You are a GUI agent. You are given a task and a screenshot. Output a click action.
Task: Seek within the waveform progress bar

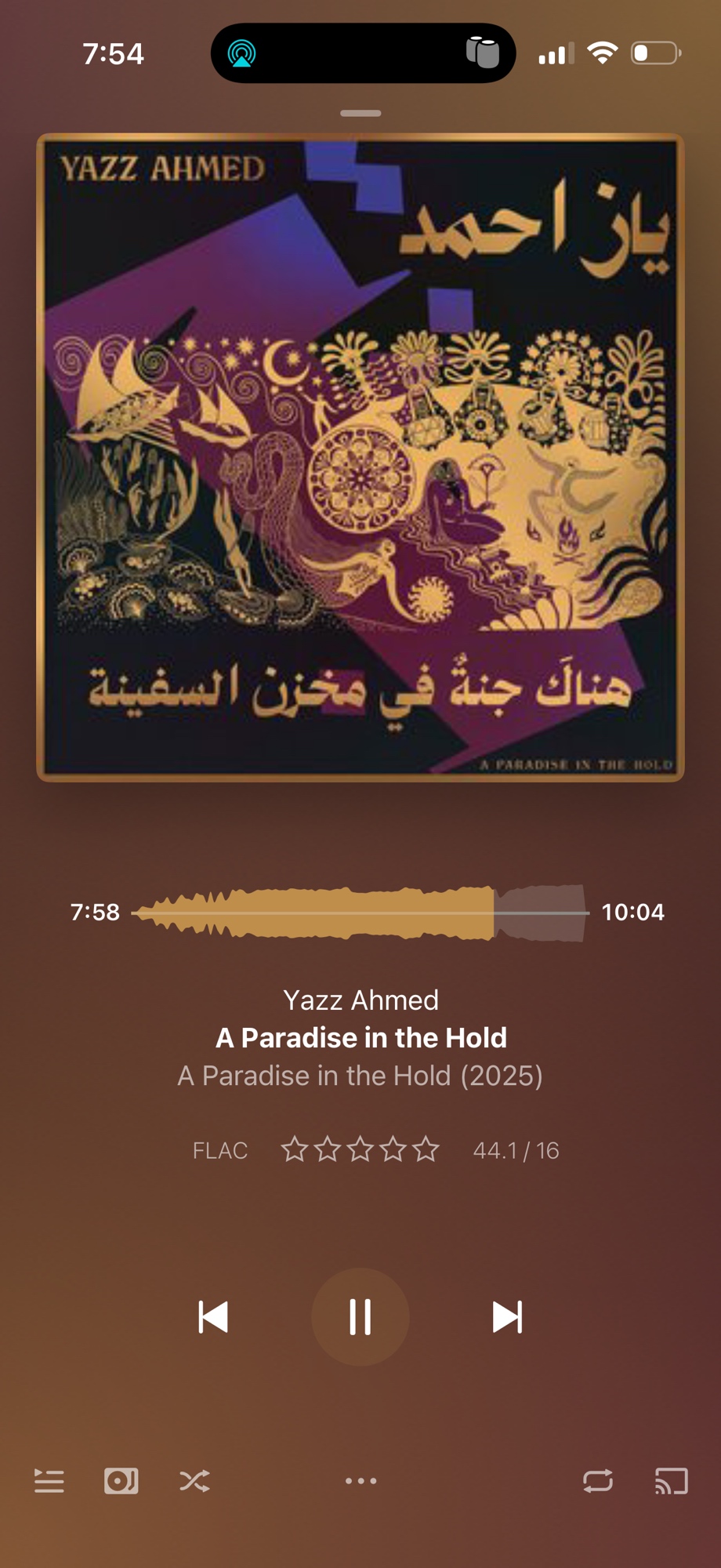click(360, 913)
